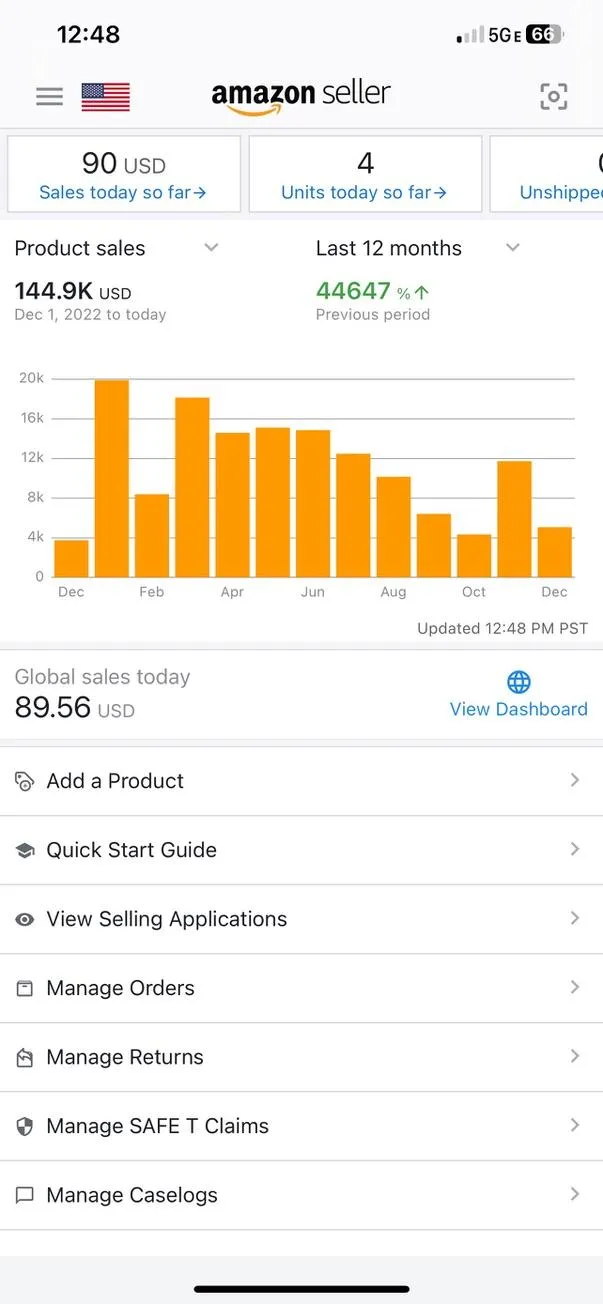This screenshot has height=1304, width=603.
Task: Open View Dashboard link
Action: (x=518, y=695)
